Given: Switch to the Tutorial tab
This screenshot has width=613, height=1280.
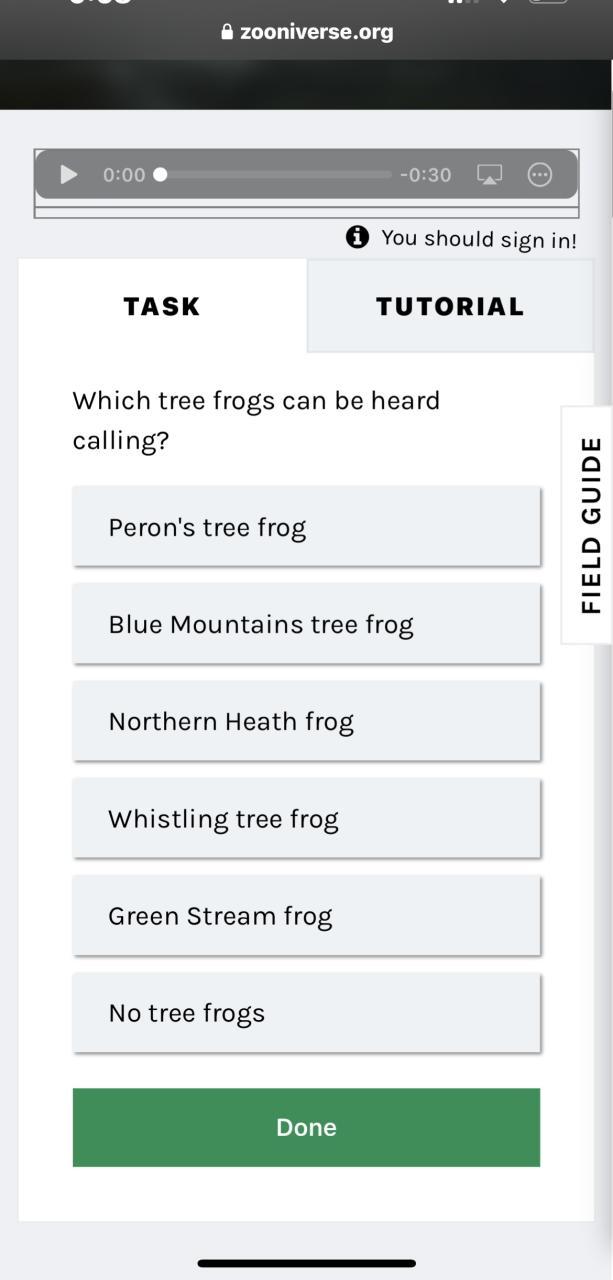Looking at the screenshot, I should click(450, 306).
